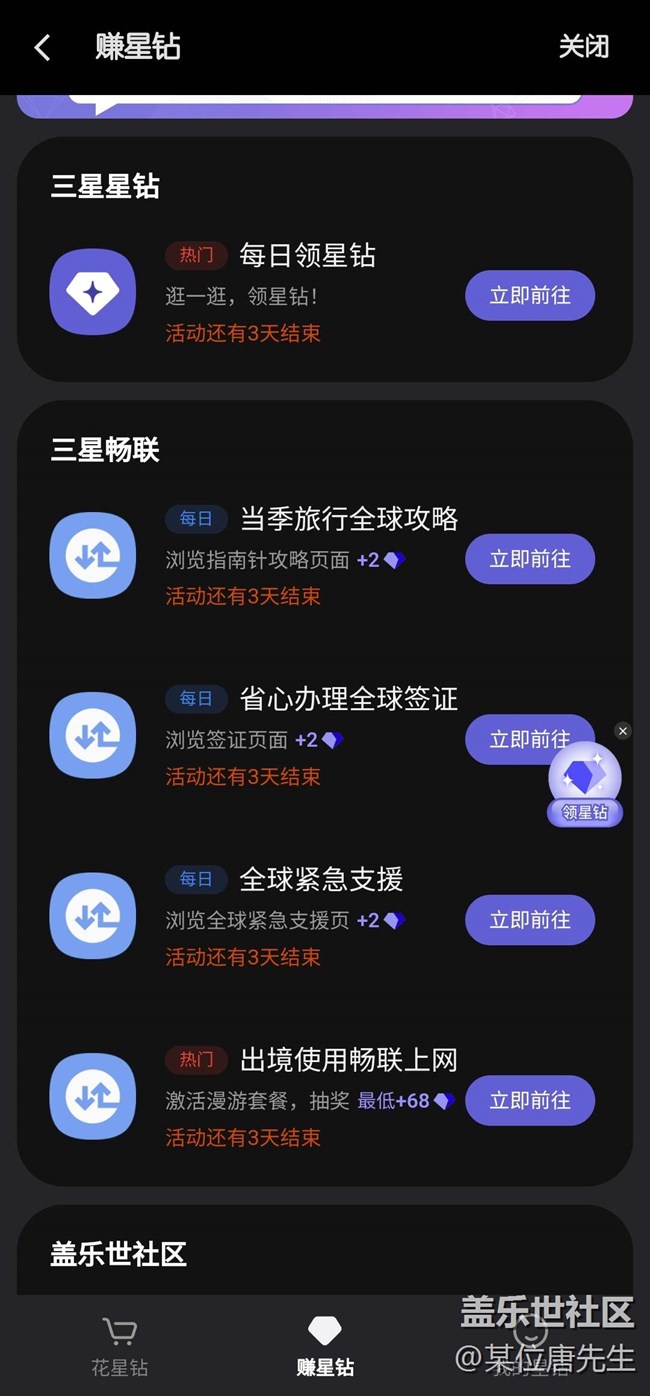Go back using the top-left arrow
Image resolution: width=650 pixels, height=1396 pixels.
click(42, 47)
